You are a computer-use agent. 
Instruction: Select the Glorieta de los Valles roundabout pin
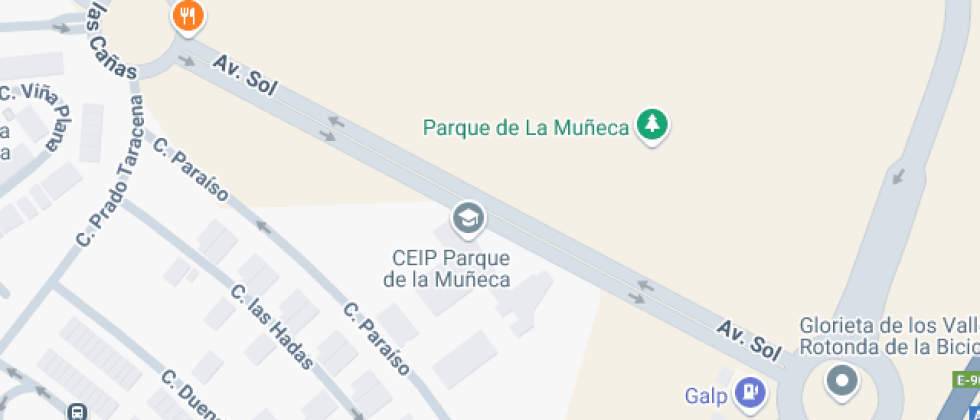(842, 381)
